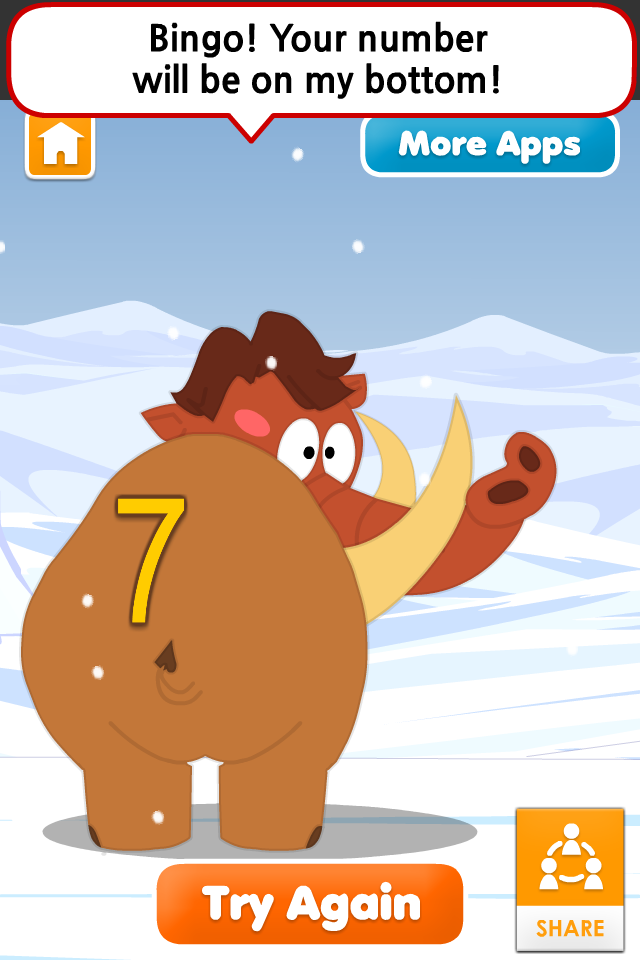Share the result via Share button
The image size is (640, 960).
pyautogui.click(x=569, y=880)
